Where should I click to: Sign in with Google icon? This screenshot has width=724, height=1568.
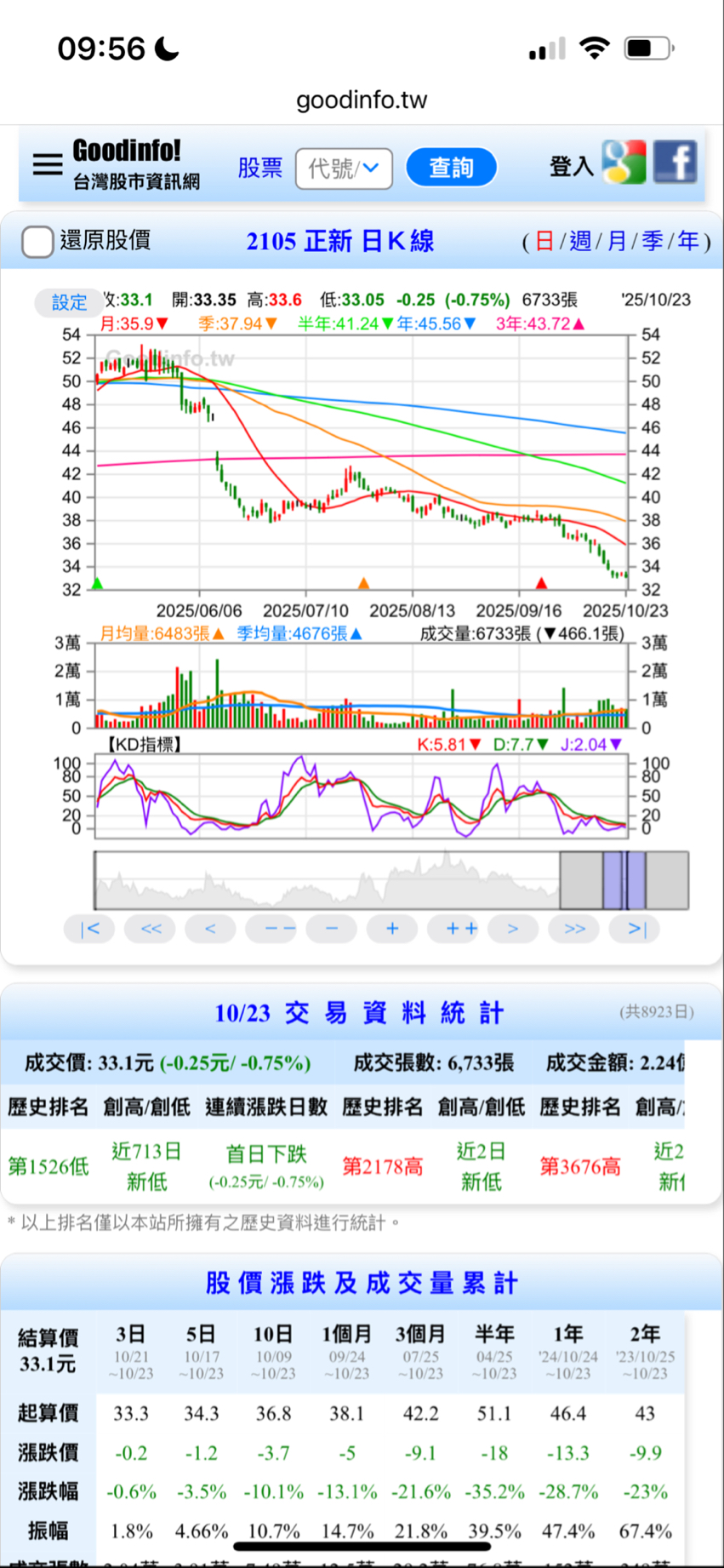[624, 163]
